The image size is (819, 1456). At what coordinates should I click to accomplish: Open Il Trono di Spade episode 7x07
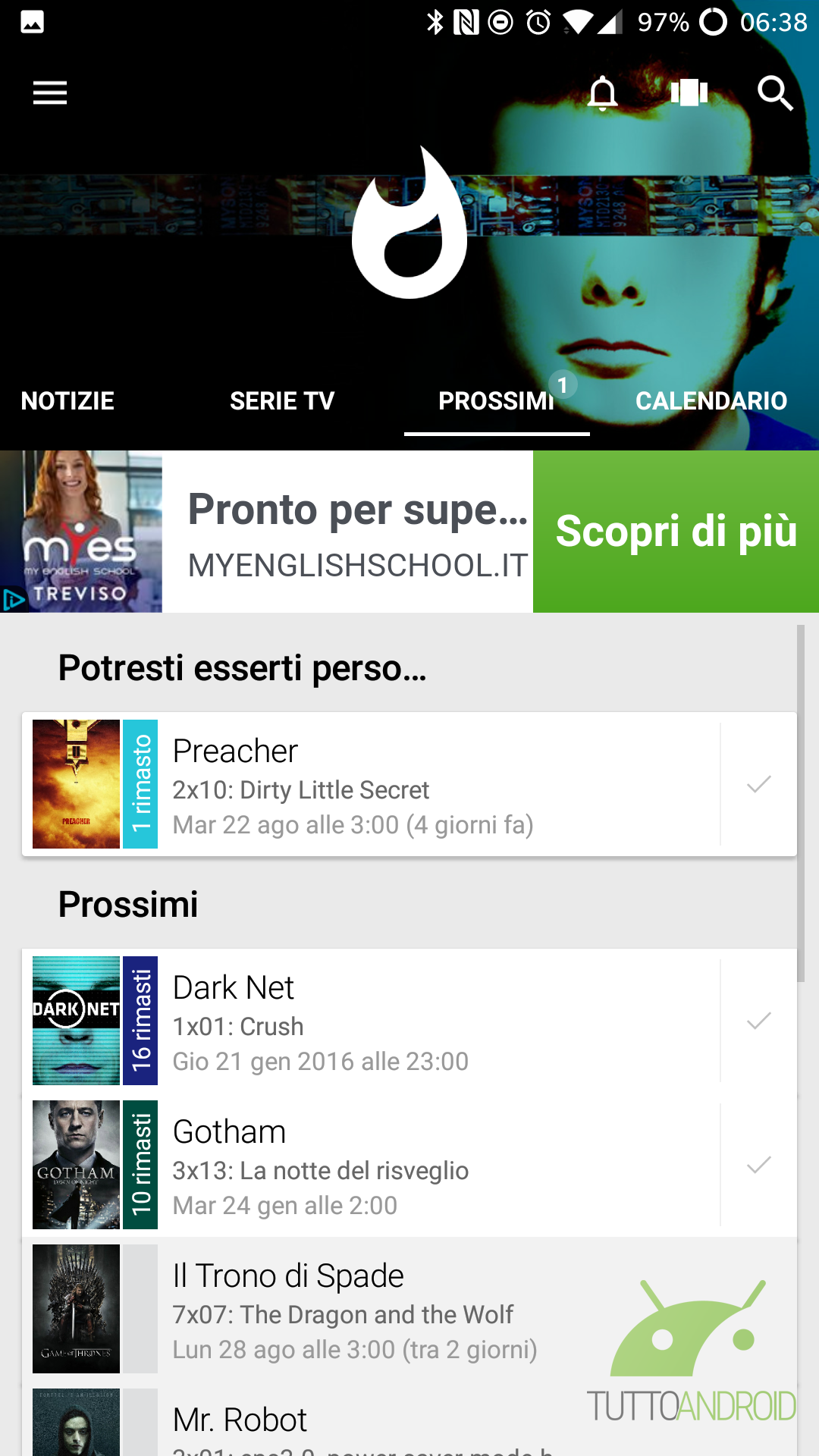pyautogui.click(x=364, y=1309)
